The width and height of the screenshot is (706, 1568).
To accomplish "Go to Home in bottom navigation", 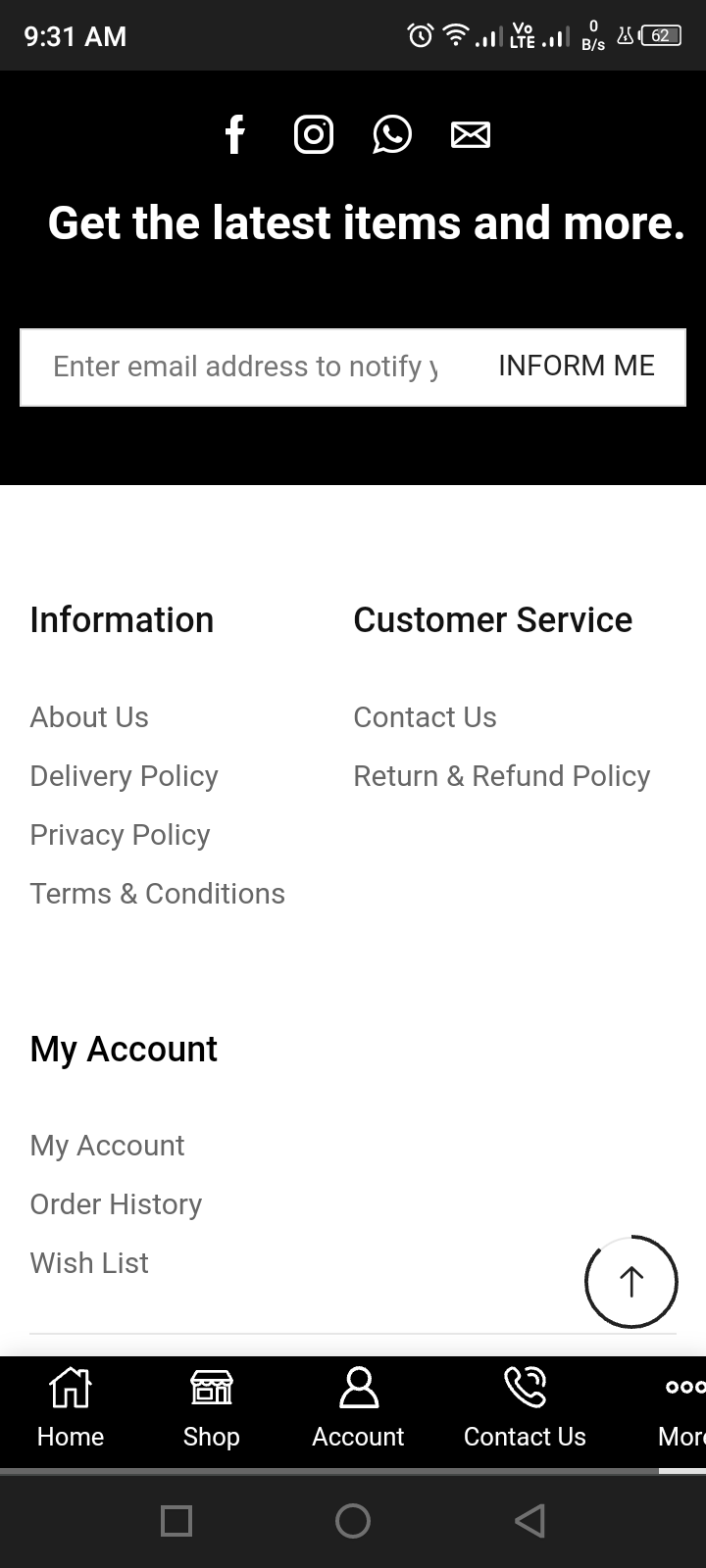I will pos(71,1409).
